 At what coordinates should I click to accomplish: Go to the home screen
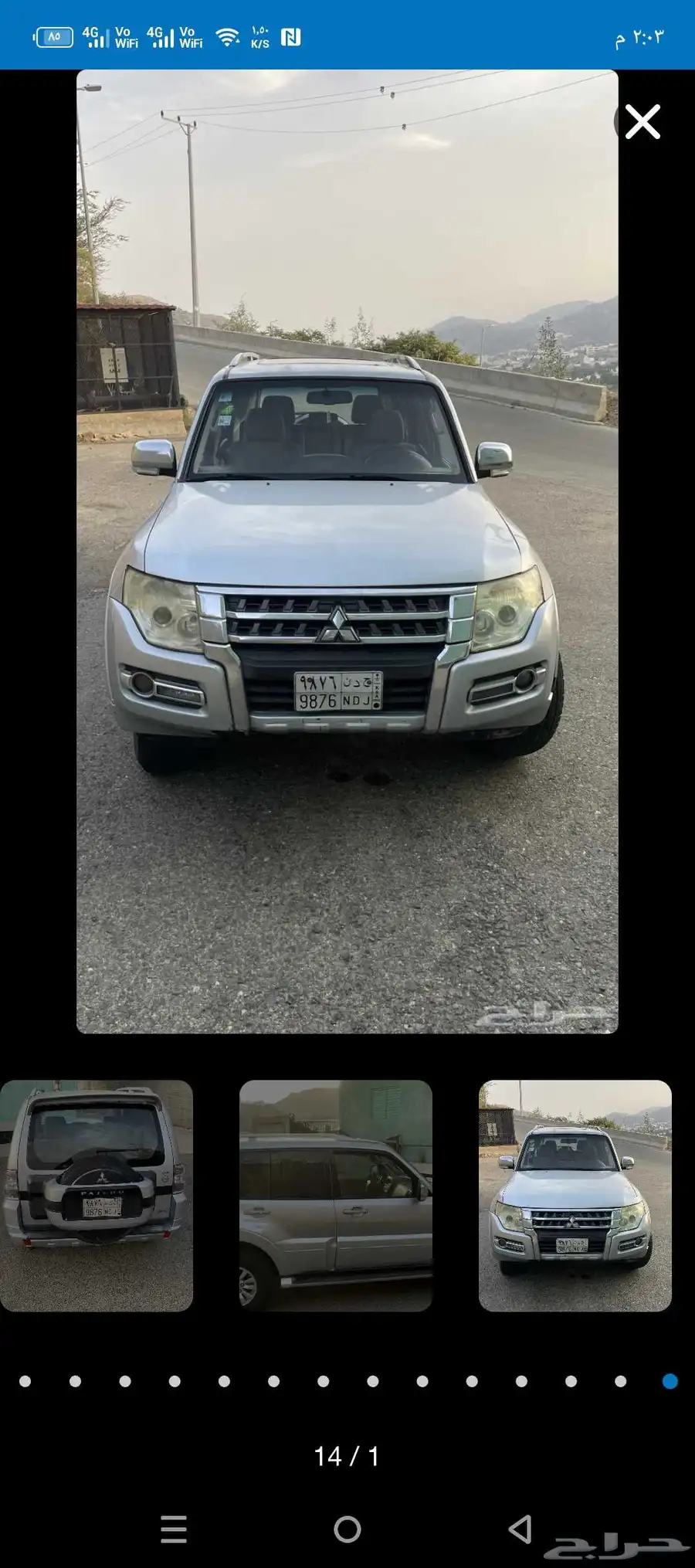(347, 1529)
